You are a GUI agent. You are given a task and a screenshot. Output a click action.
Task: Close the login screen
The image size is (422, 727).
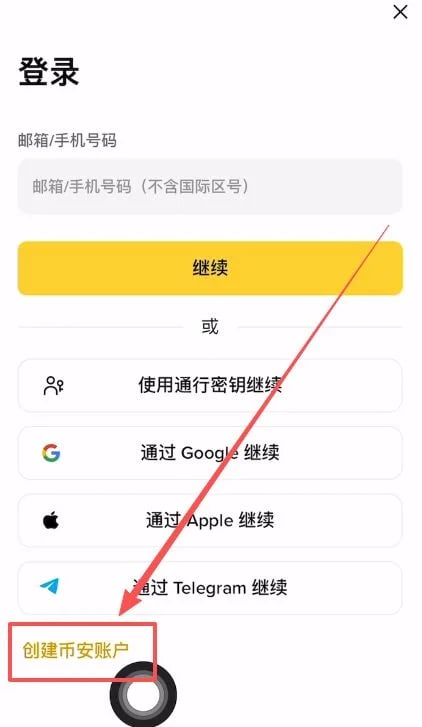[x=400, y=13]
